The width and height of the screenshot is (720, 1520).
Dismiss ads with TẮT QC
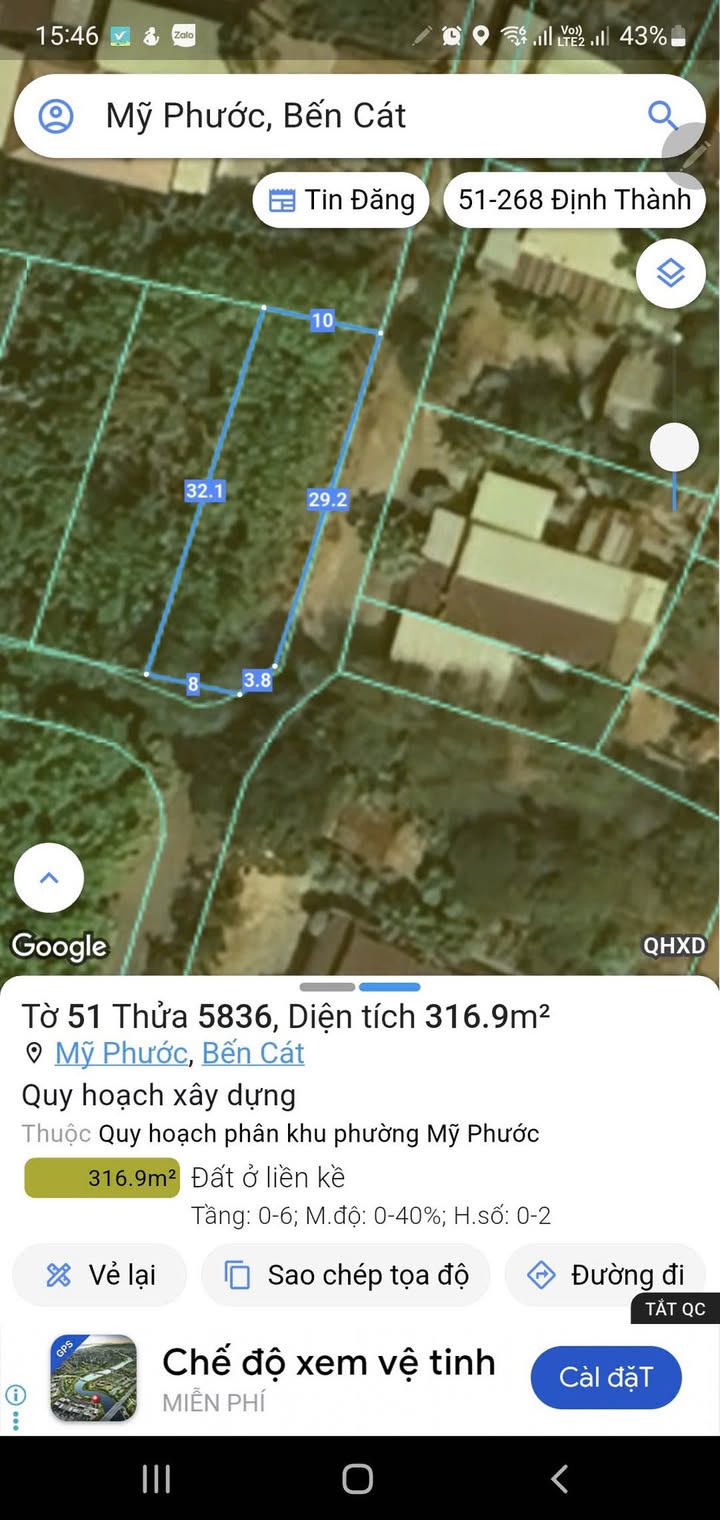[675, 1308]
